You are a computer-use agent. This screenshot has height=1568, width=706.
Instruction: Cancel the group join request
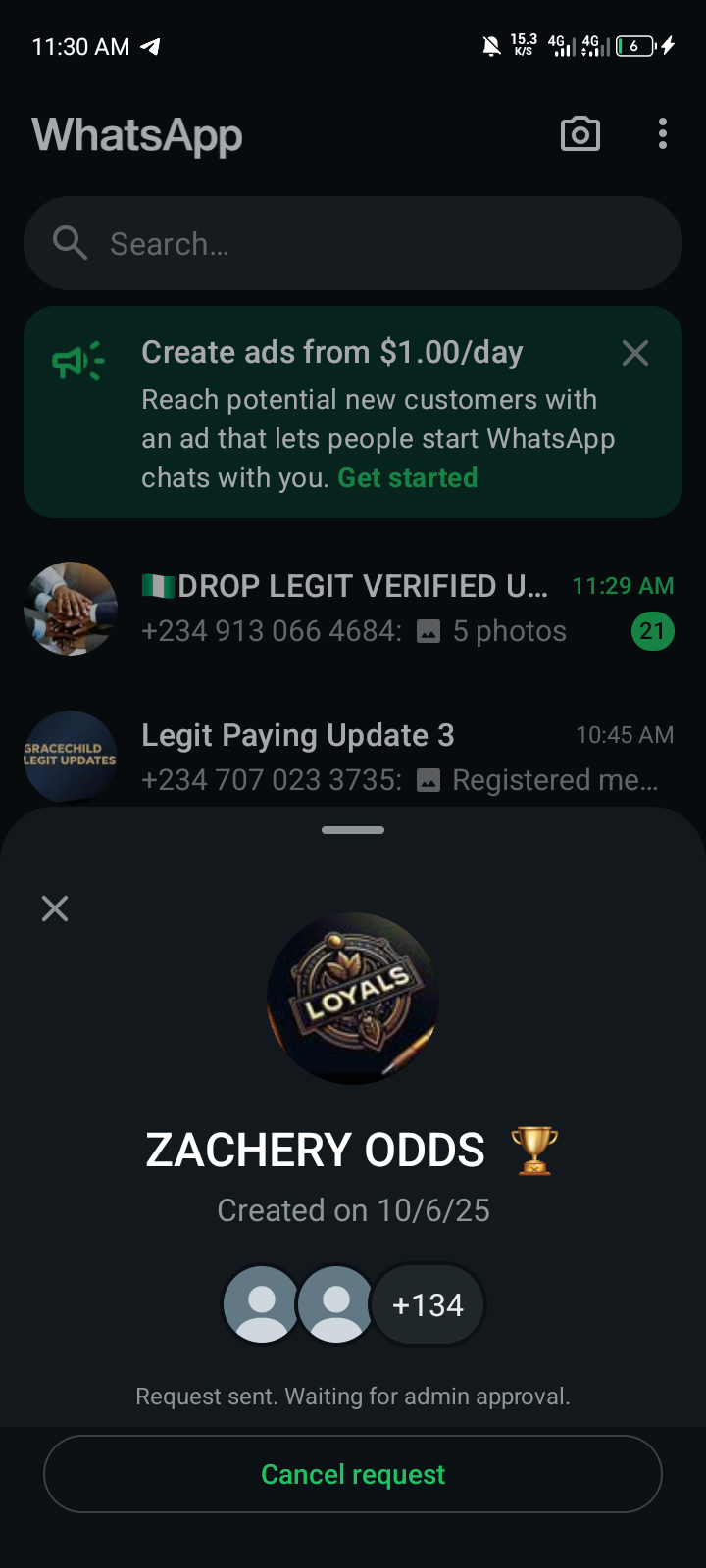point(353,1474)
